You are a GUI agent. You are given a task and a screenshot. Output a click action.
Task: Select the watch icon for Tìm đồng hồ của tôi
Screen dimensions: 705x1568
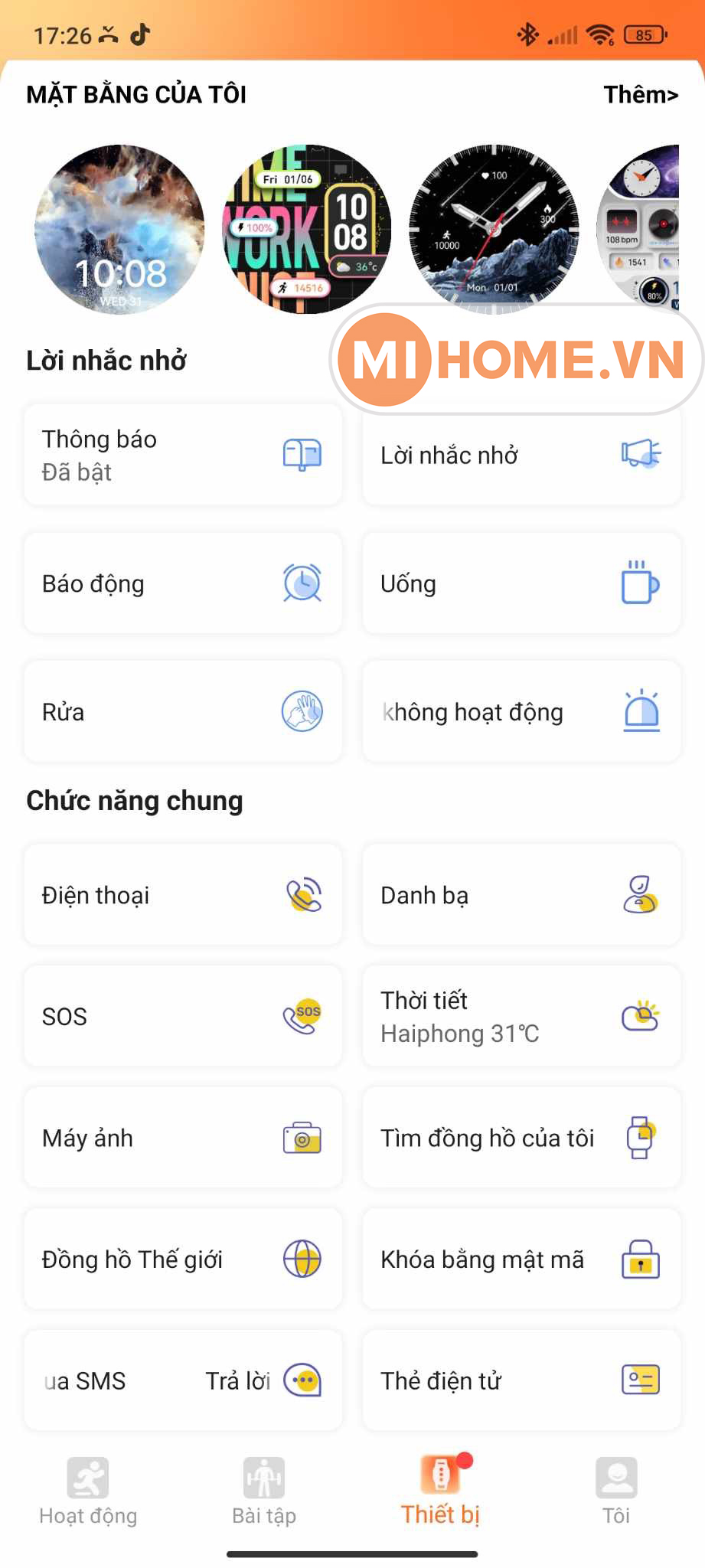coord(641,1138)
